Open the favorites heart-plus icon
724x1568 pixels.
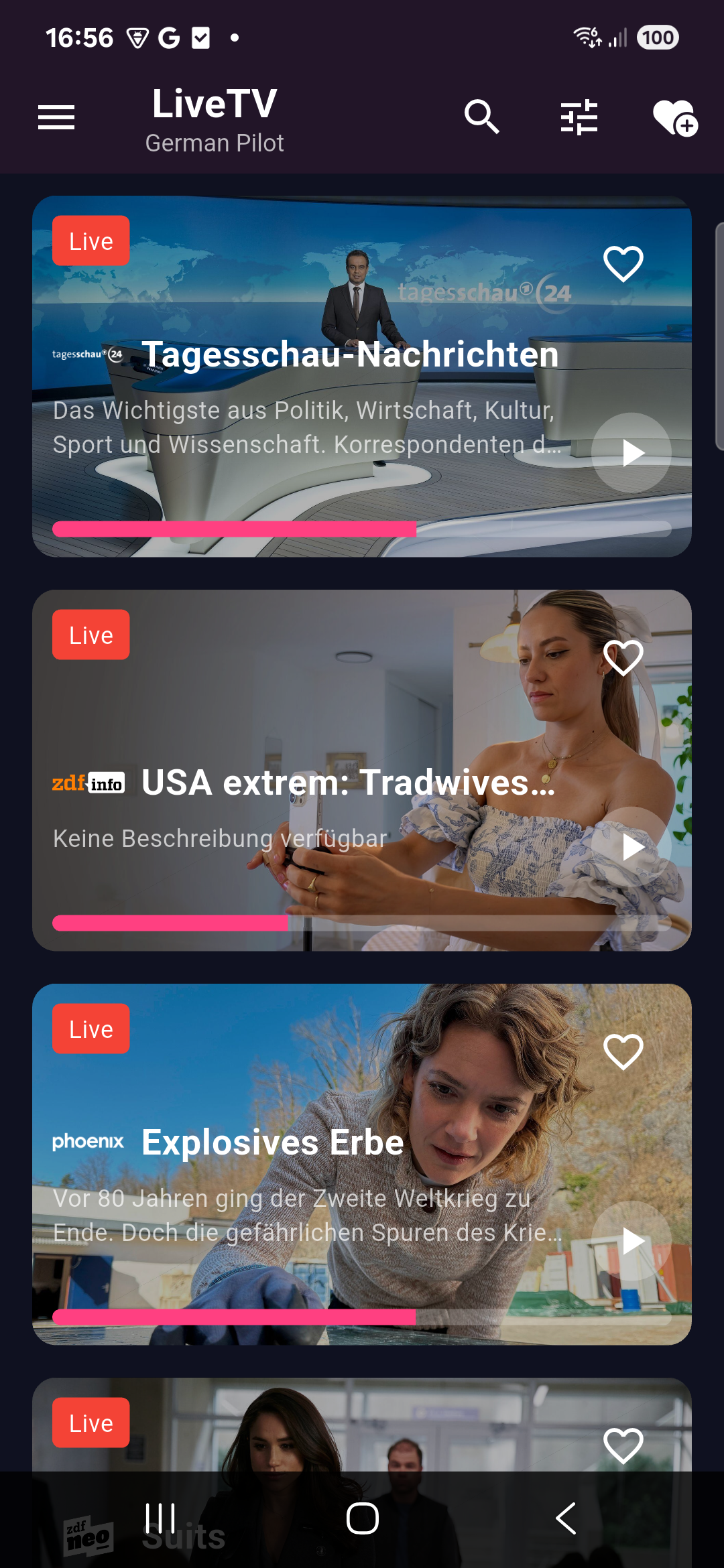coord(674,118)
